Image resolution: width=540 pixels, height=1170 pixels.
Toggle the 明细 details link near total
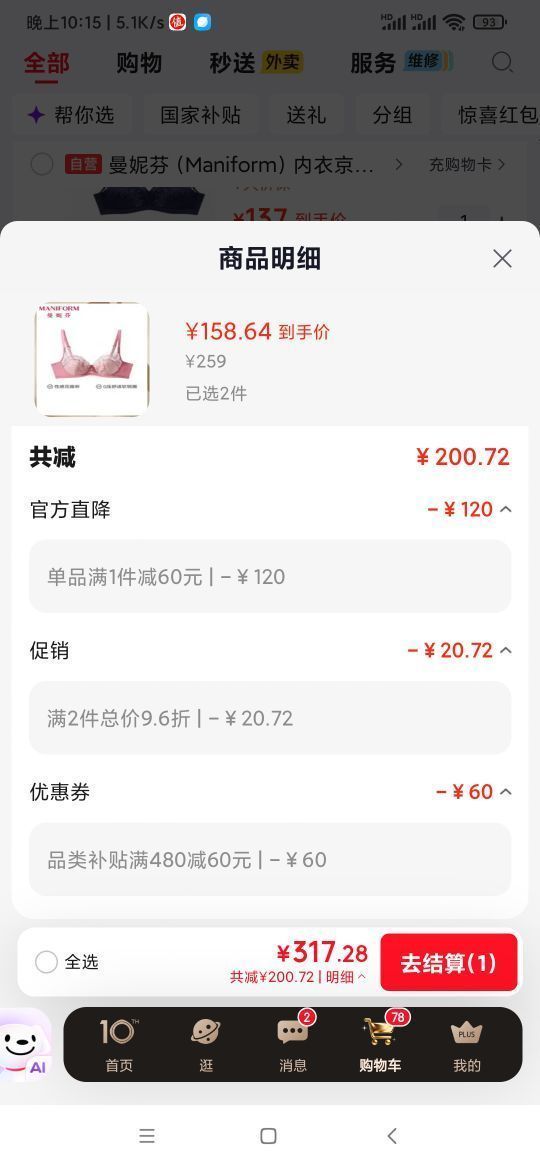tap(346, 977)
